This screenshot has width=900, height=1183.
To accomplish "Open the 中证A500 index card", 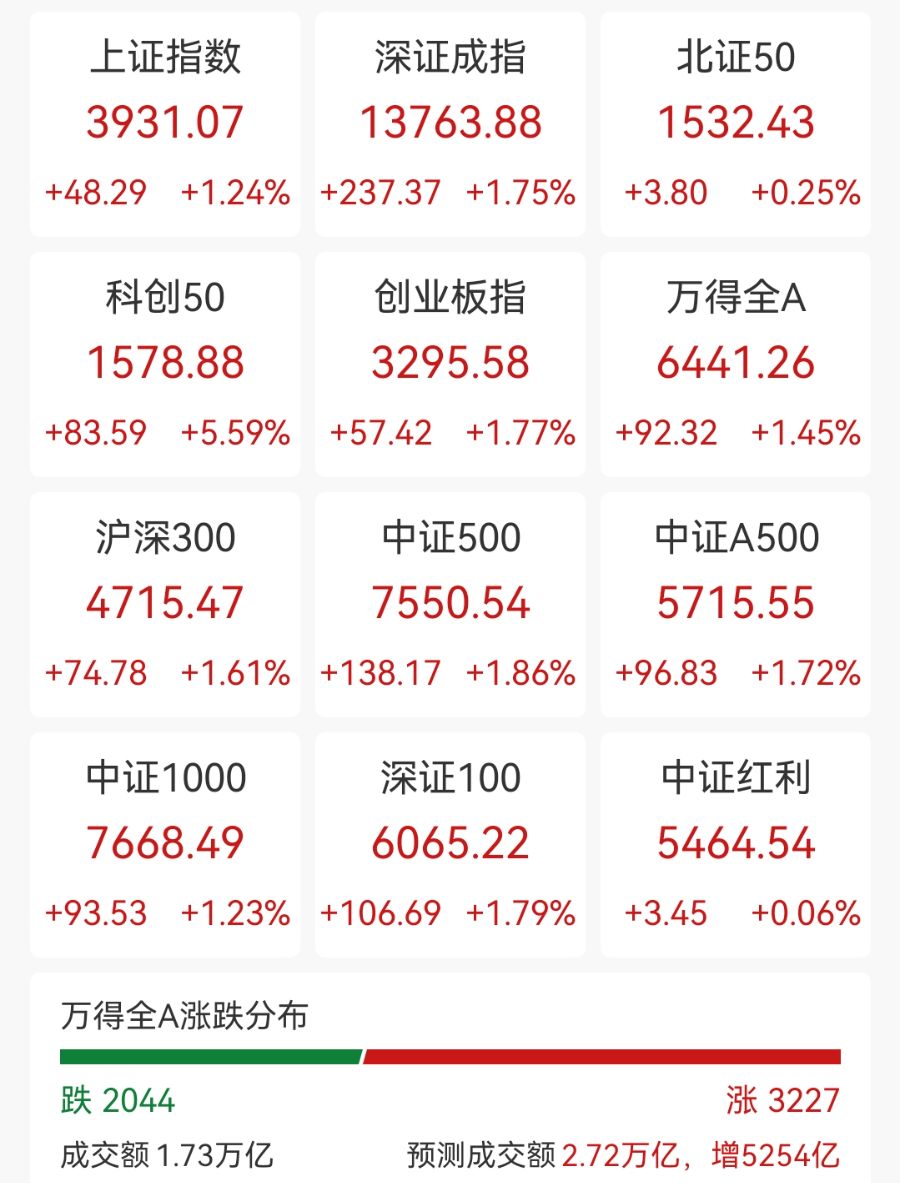I will 736,604.
